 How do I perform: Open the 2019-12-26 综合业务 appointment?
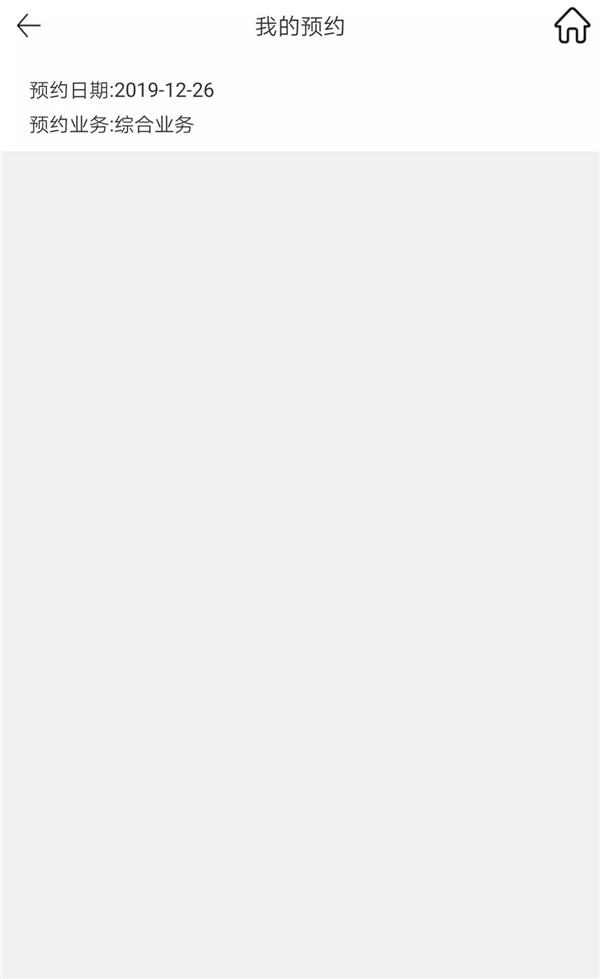(300, 107)
